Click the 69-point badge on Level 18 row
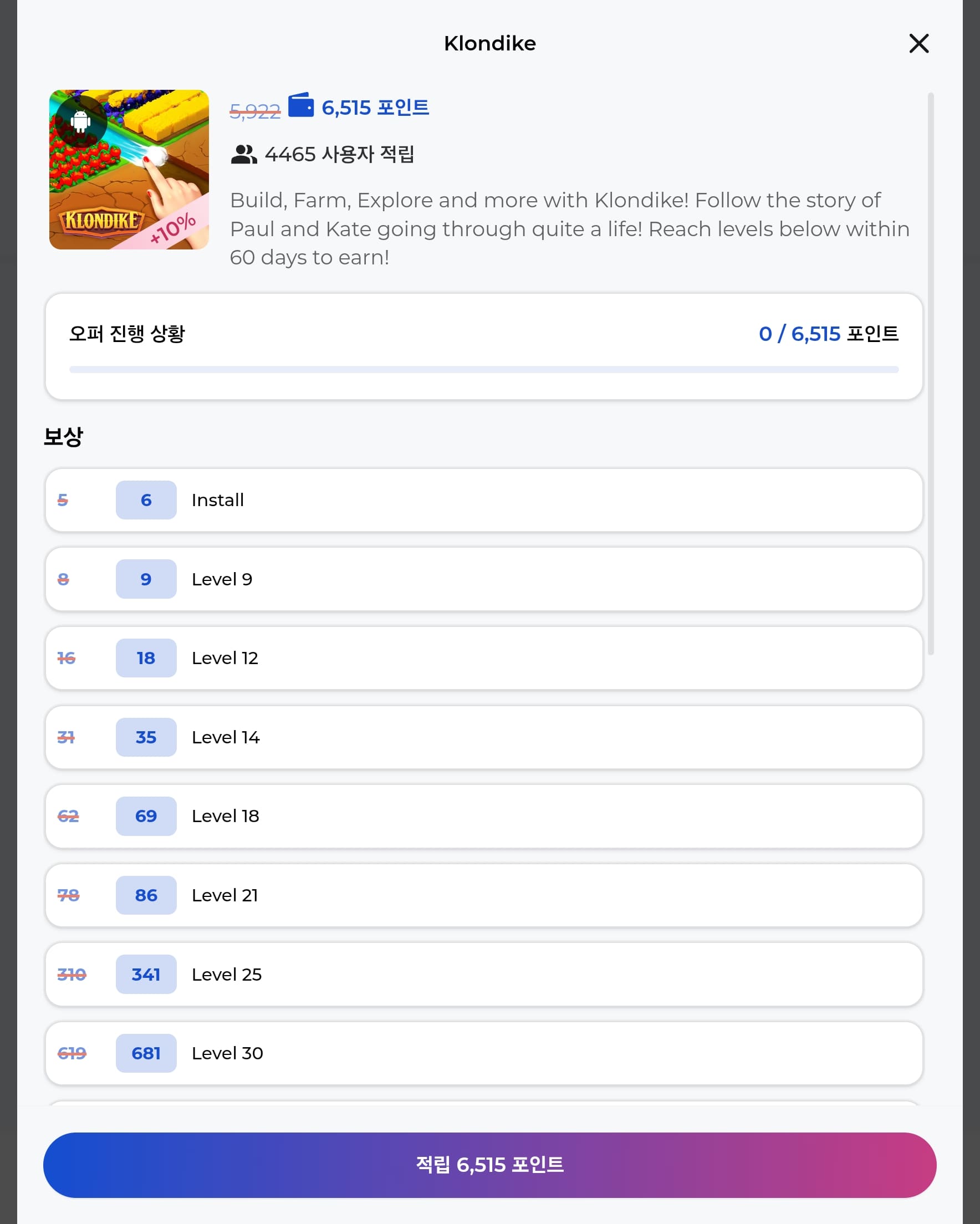This screenshot has height=1224, width=980. 146,817
